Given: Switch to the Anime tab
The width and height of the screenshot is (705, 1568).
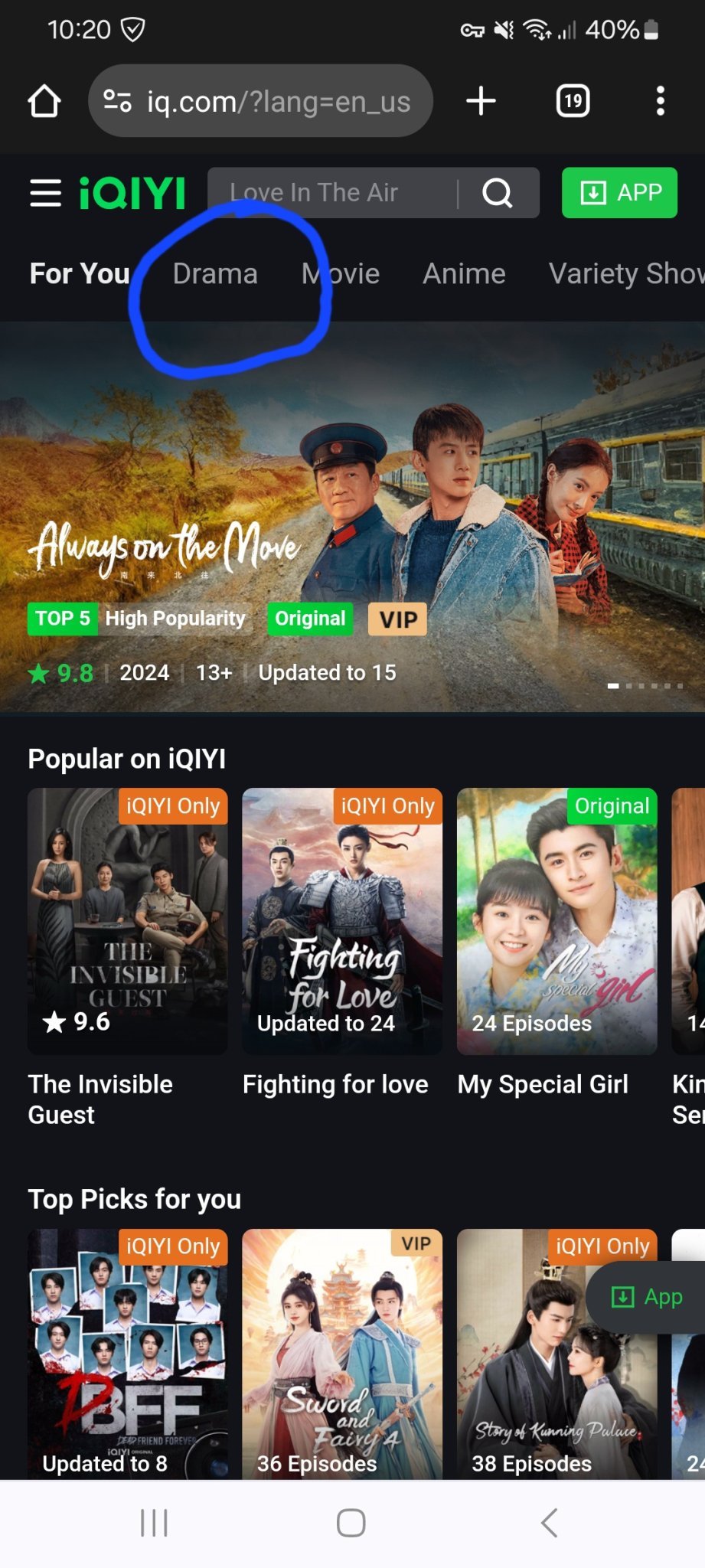Looking at the screenshot, I should (x=464, y=274).
